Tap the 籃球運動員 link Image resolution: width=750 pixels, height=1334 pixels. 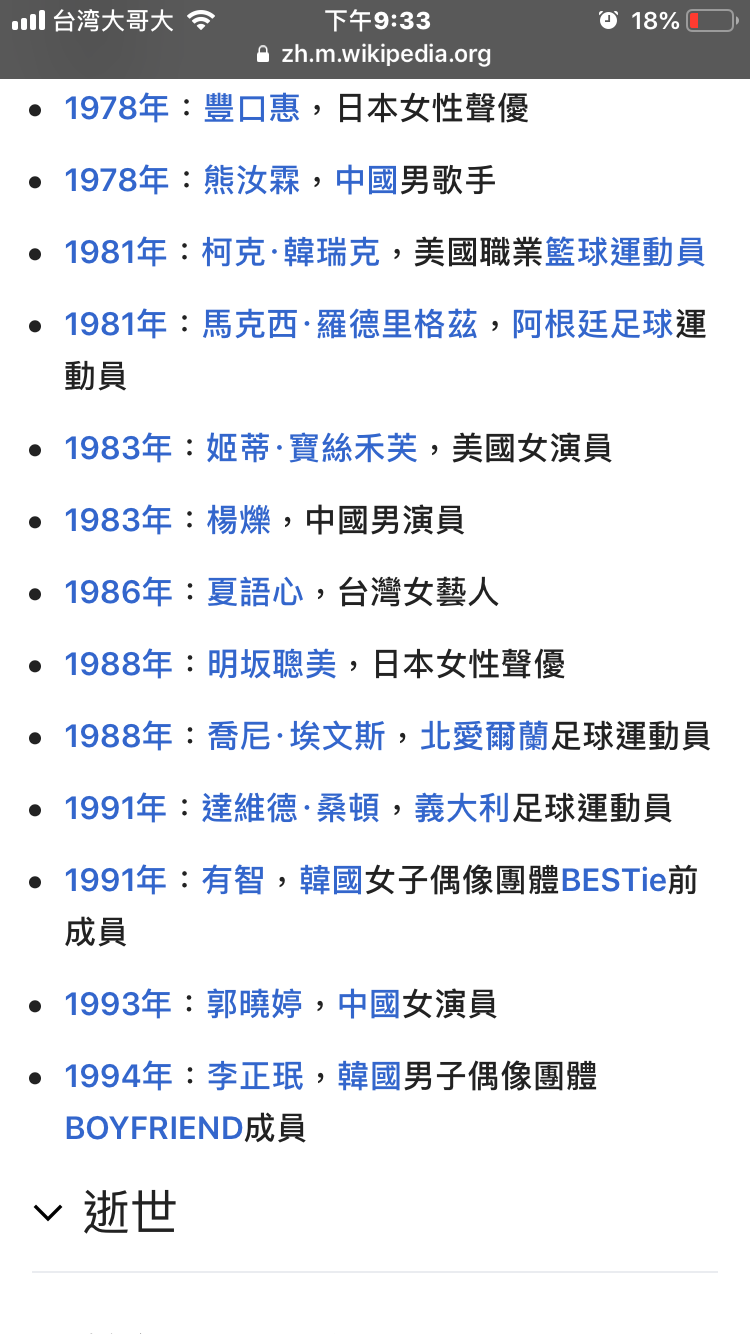625,251
